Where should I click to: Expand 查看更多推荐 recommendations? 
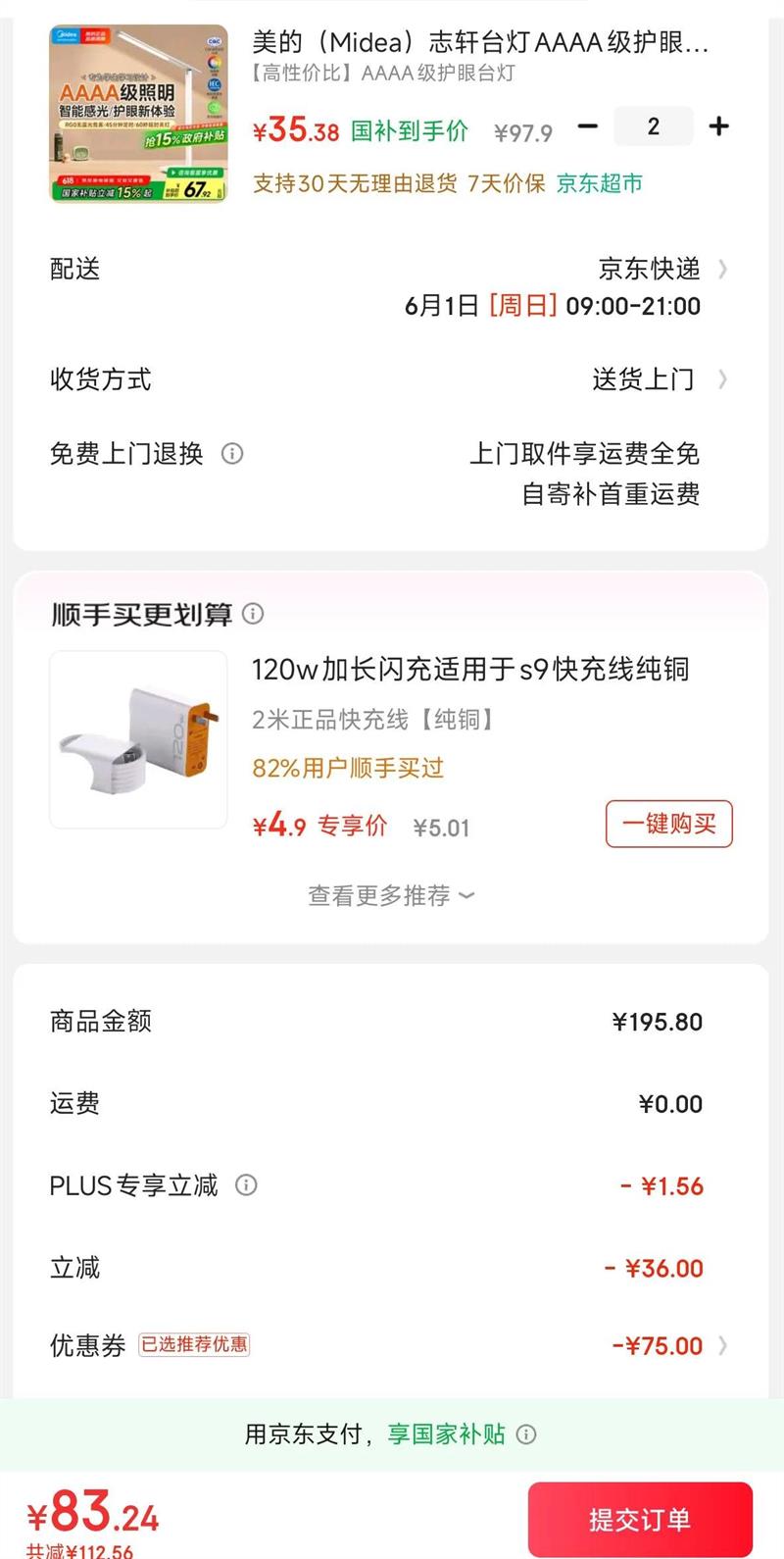point(391,895)
